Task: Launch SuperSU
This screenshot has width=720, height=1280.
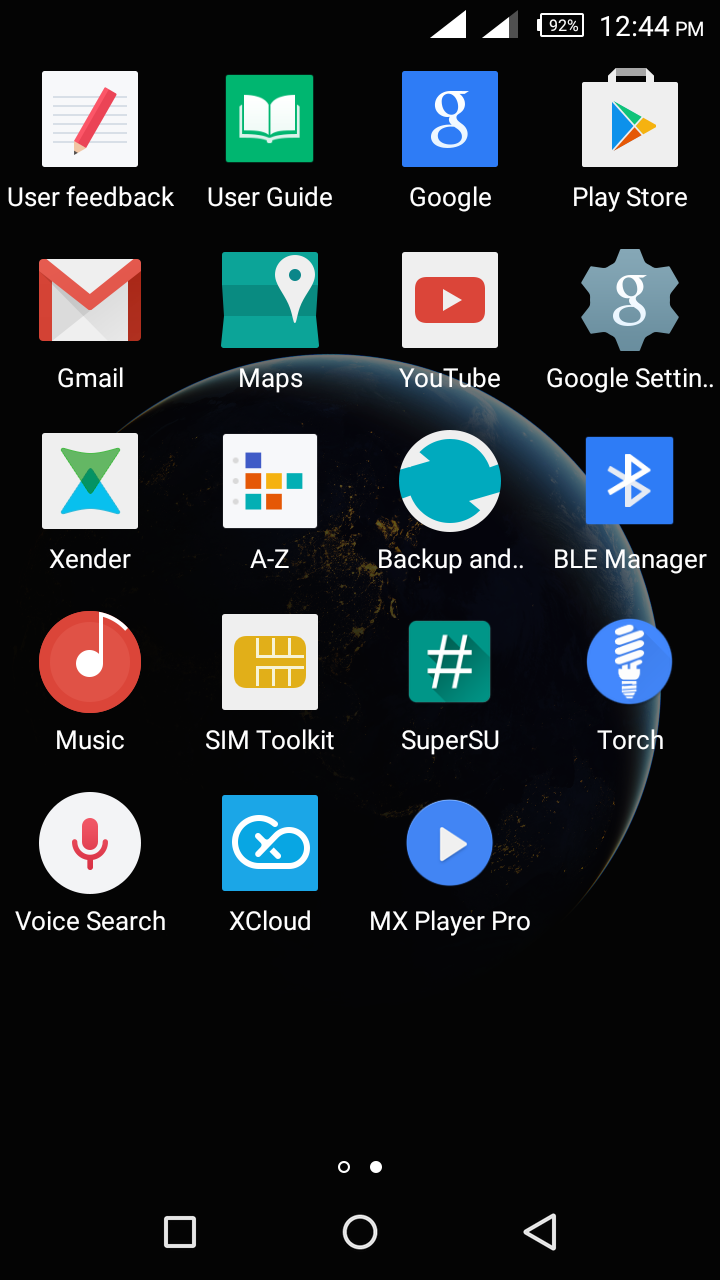Action: (450, 662)
